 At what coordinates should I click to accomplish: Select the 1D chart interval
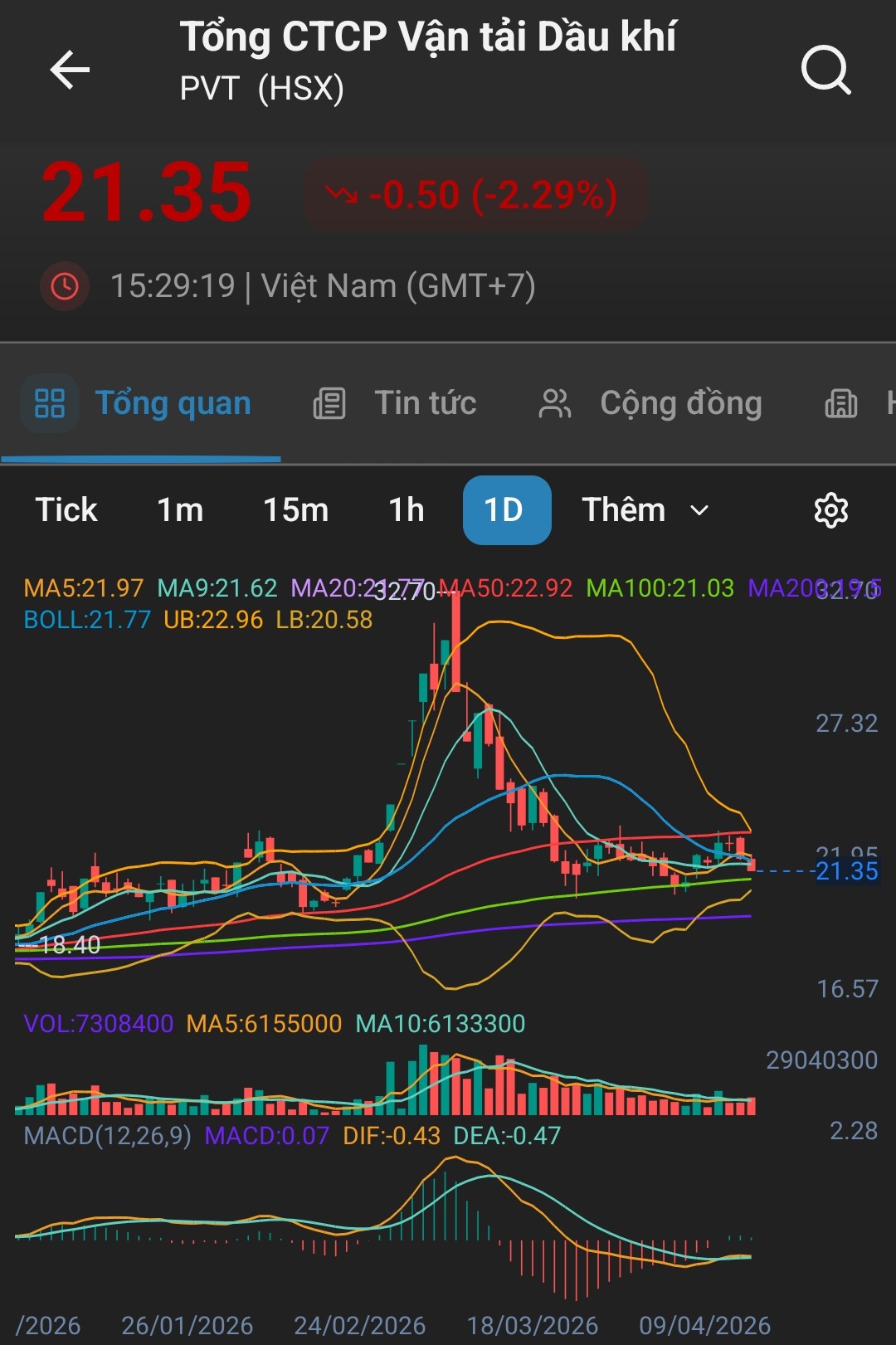(x=506, y=510)
